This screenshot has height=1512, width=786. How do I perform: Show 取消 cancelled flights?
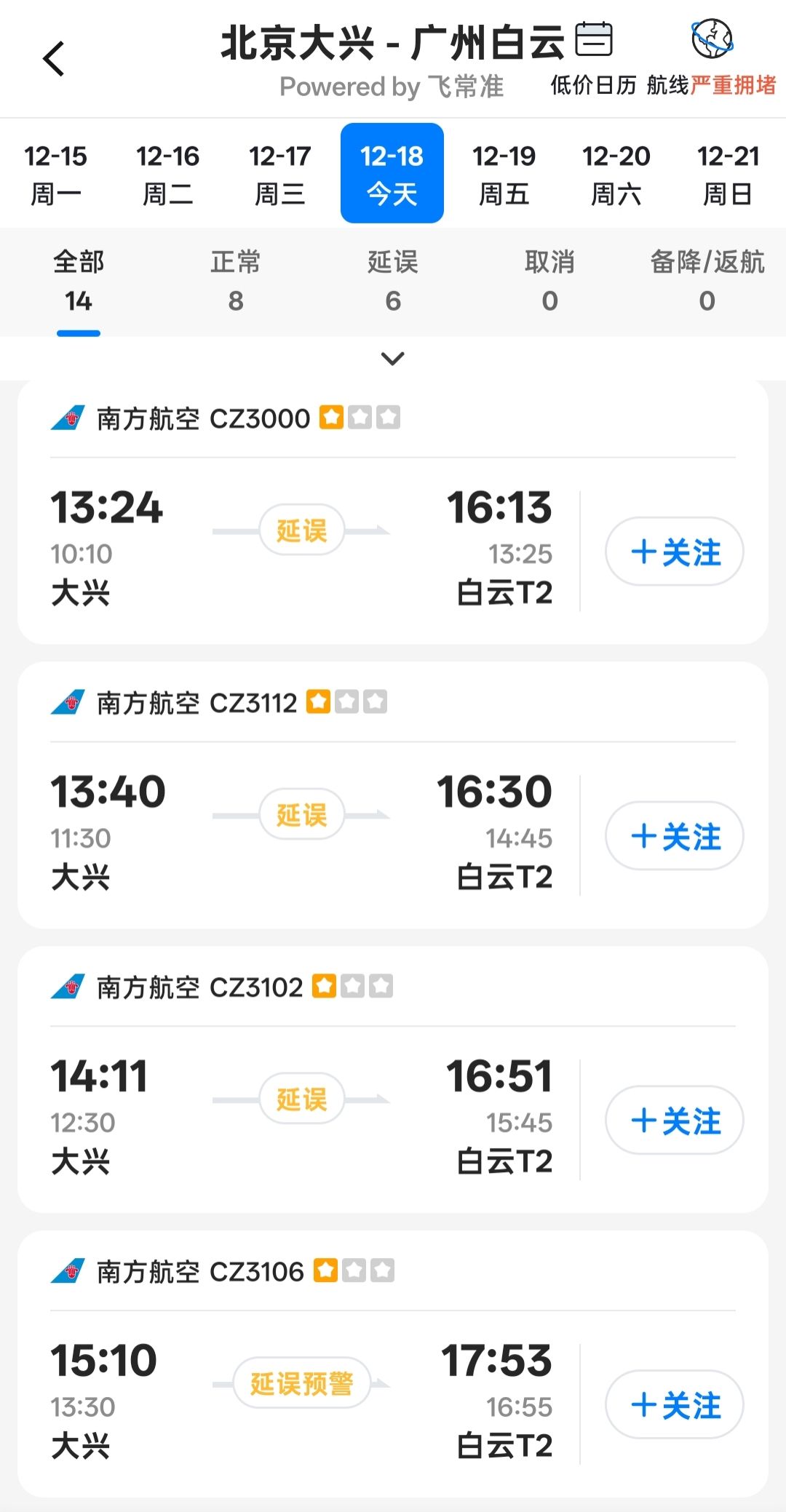550,282
